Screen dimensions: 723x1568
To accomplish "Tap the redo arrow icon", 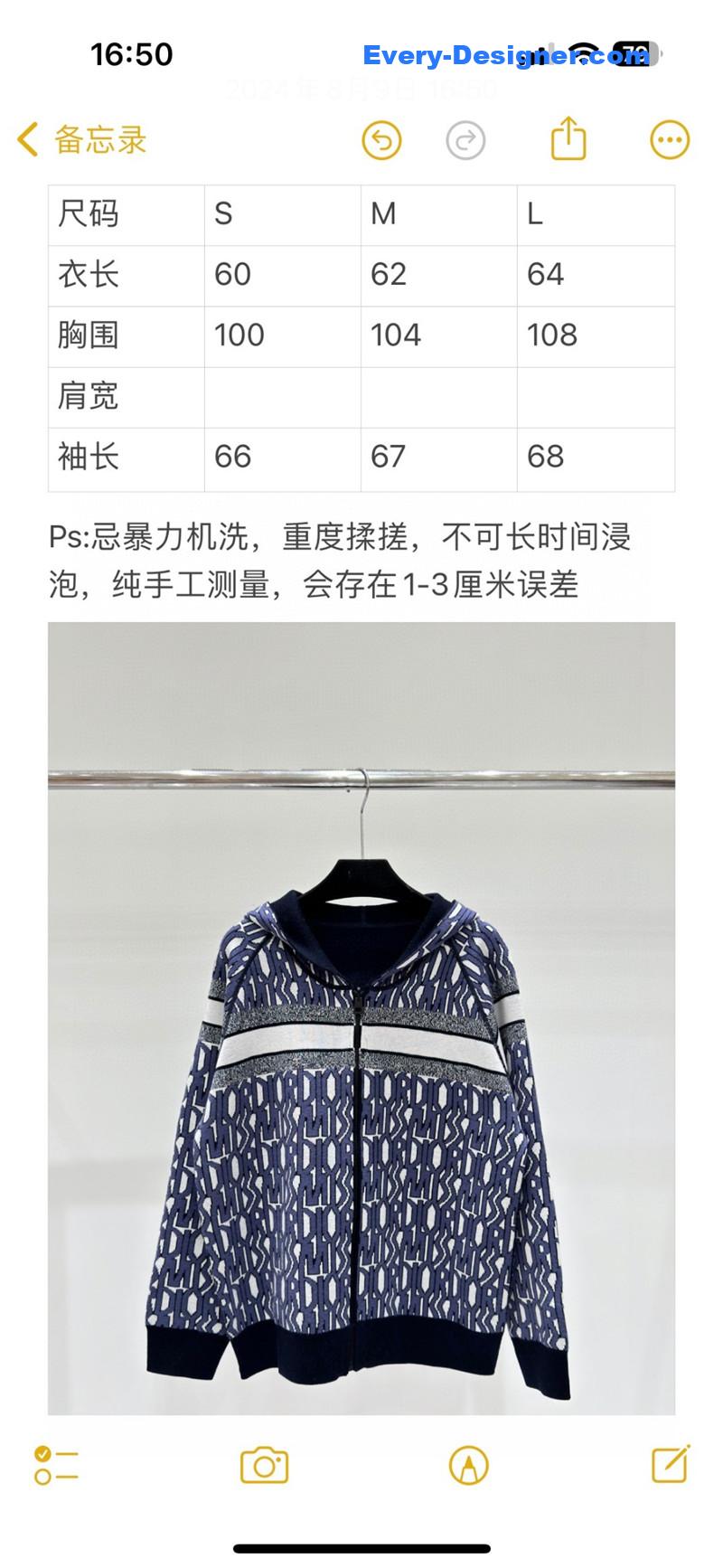I will point(465,140).
